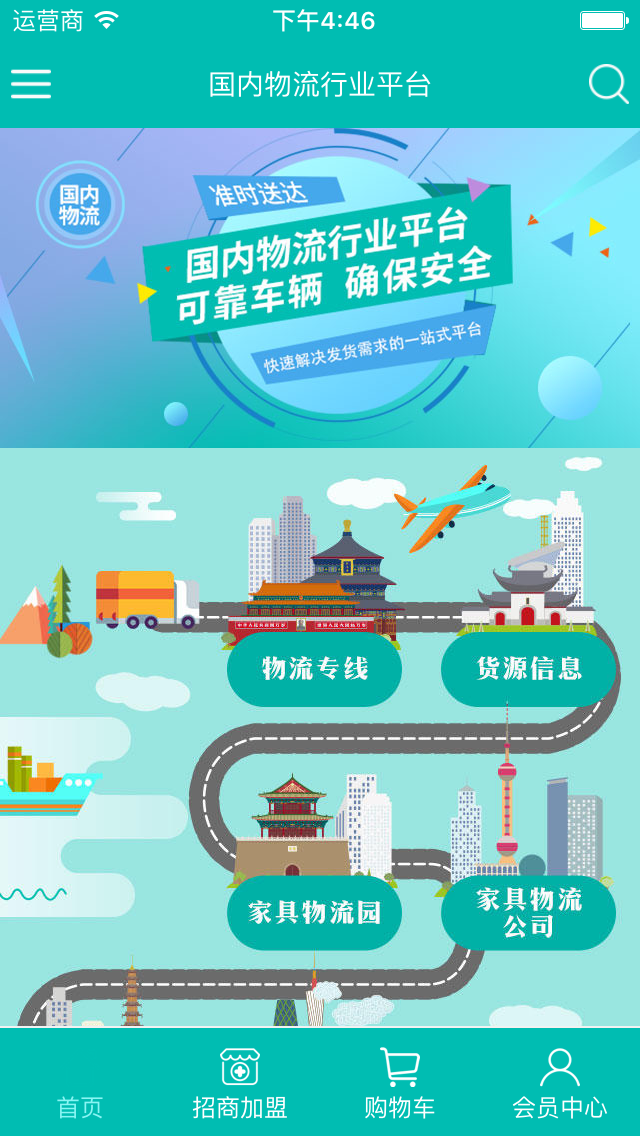
Task: Open the 购物车 tab
Action: pyautogui.click(x=400, y=1084)
